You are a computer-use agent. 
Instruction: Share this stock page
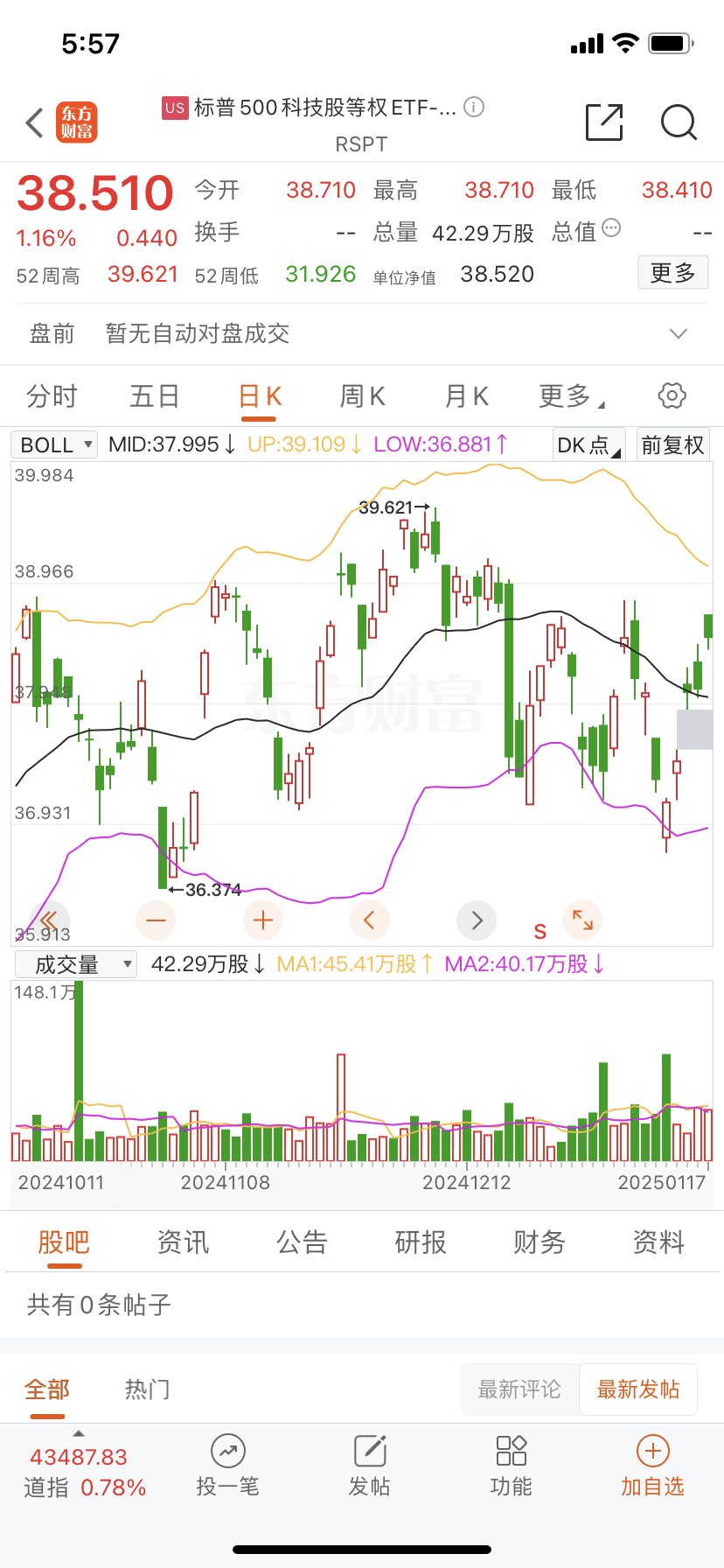[x=604, y=122]
